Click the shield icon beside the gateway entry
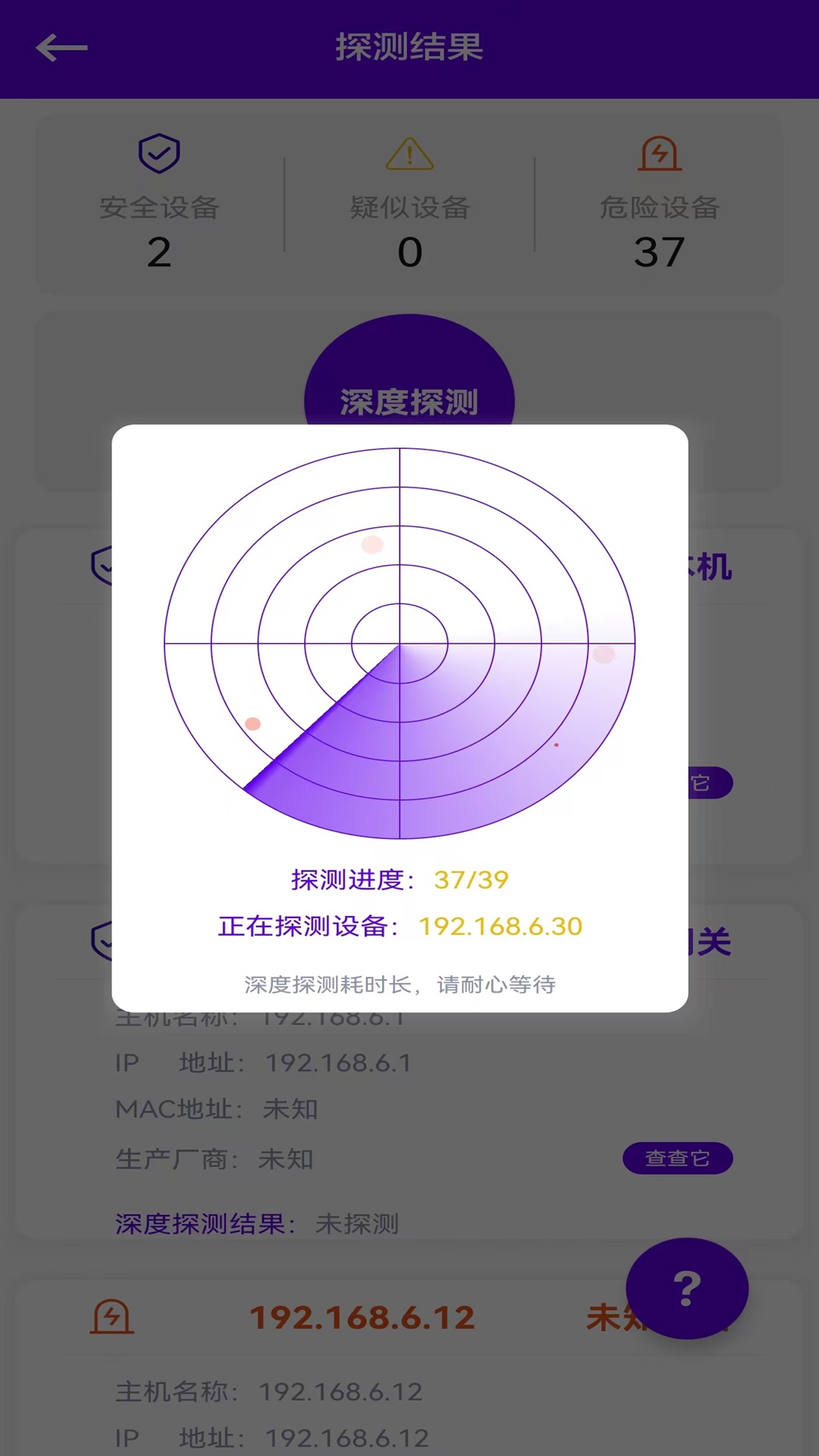The width and height of the screenshot is (819, 1456). 105,942
